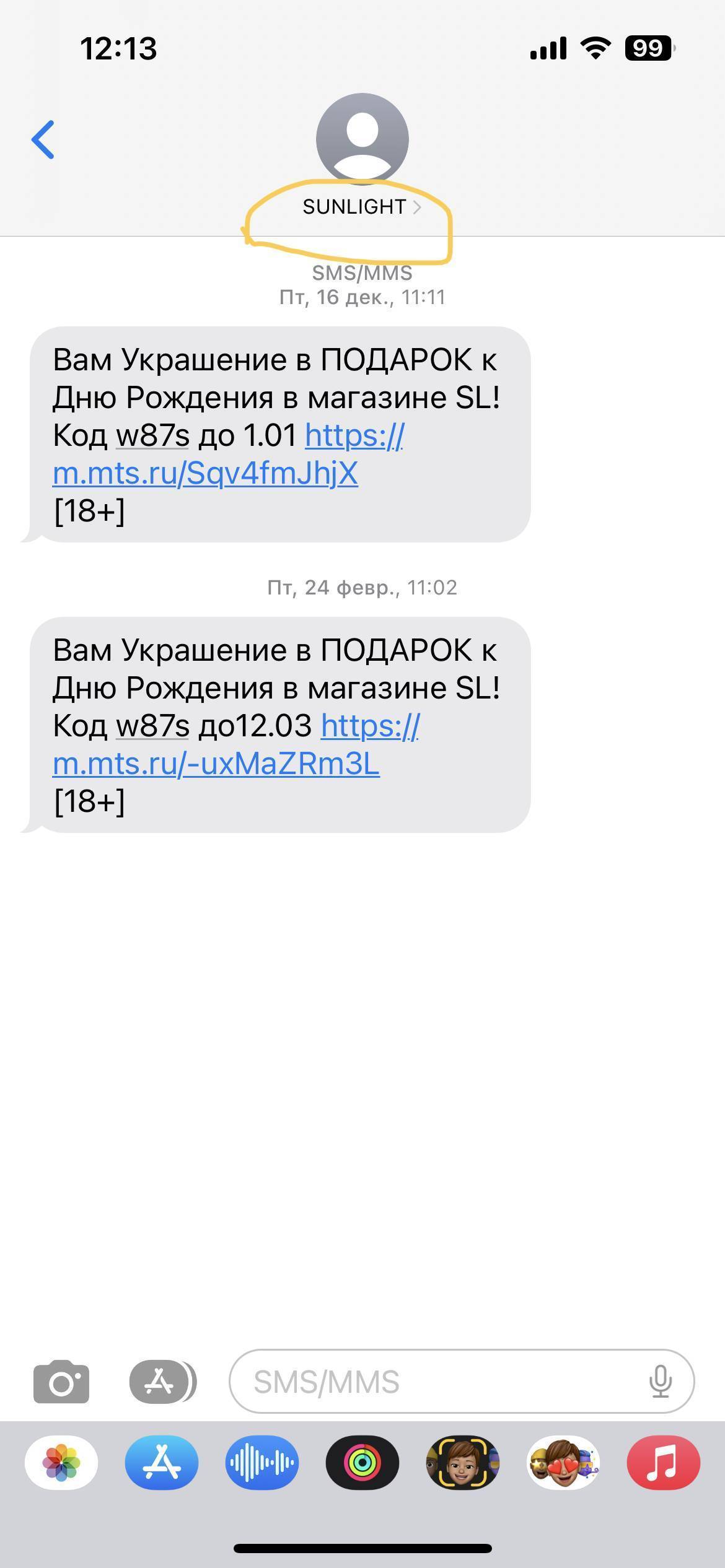The image size is (725, 1568).
Task: Open the camera to attach a photo
Action: 61,1382
